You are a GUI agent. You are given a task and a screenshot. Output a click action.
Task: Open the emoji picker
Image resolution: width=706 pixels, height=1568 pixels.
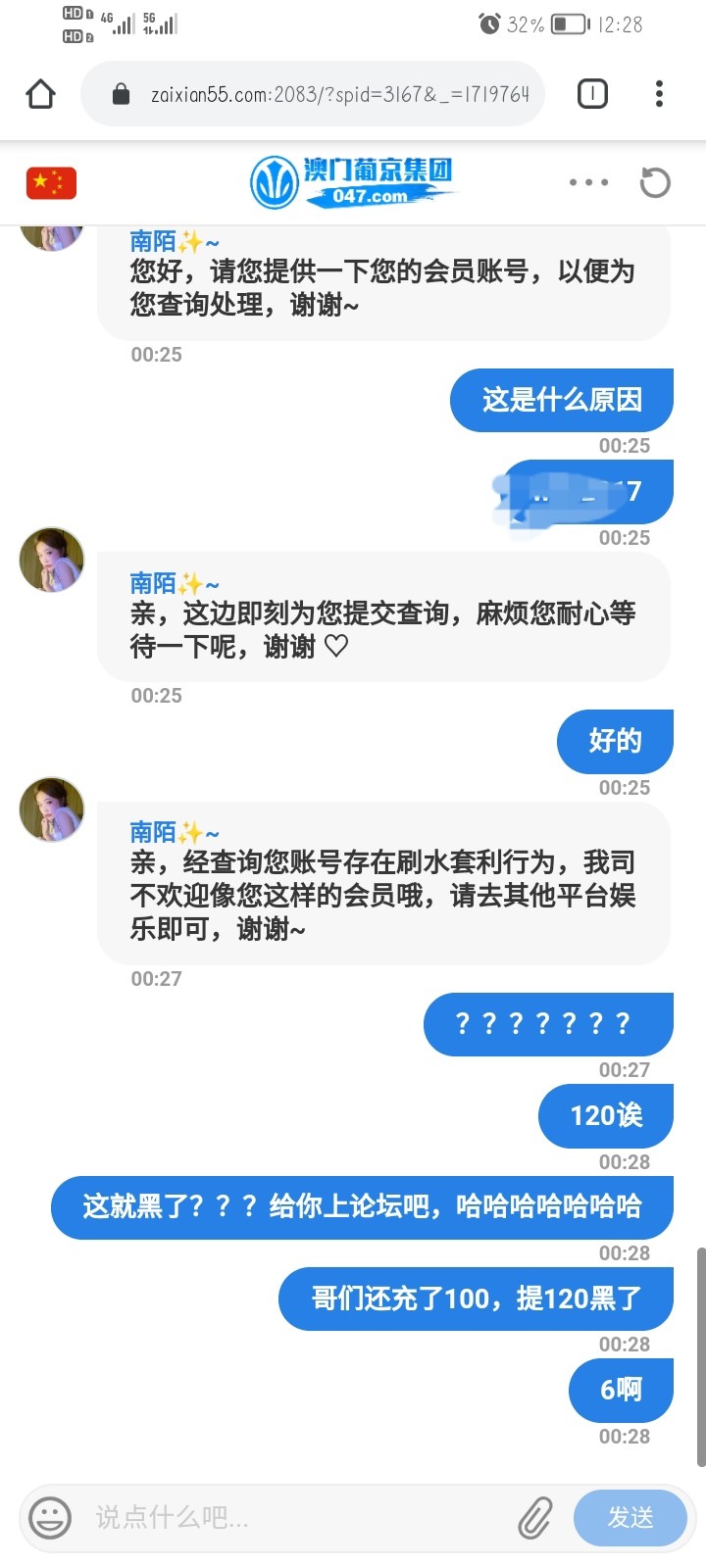(50, 1518)
